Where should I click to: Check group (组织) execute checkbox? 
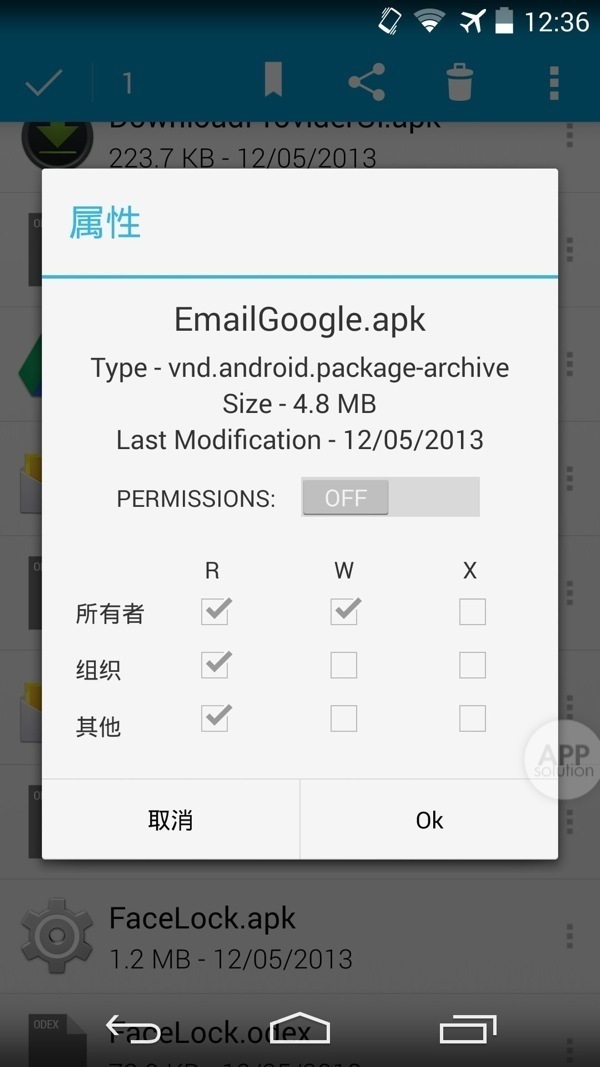tap(472, 665)
